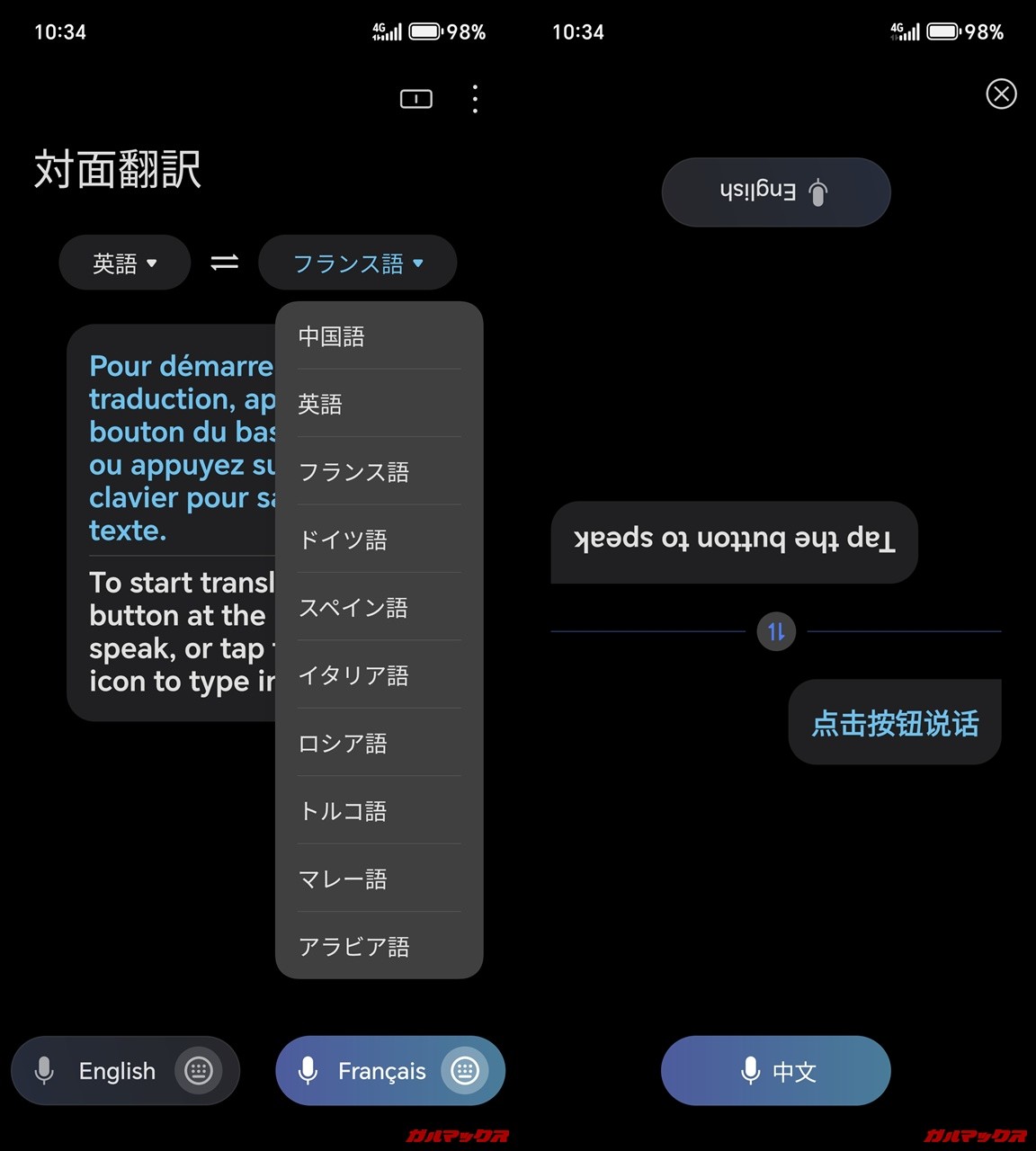Select ロシア語 in the language list
The width and height of the screenshot is (1036, 1151).
coord(379,744)
